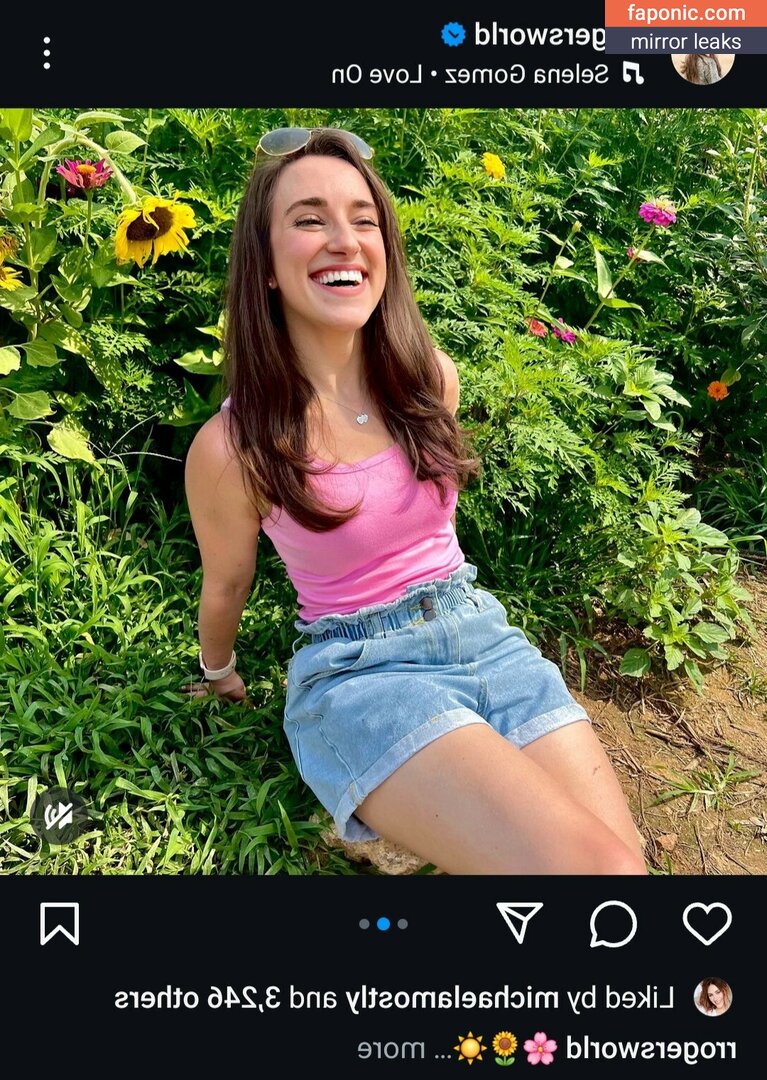Save this post with the bookmark icon

[x=59, y=923]
